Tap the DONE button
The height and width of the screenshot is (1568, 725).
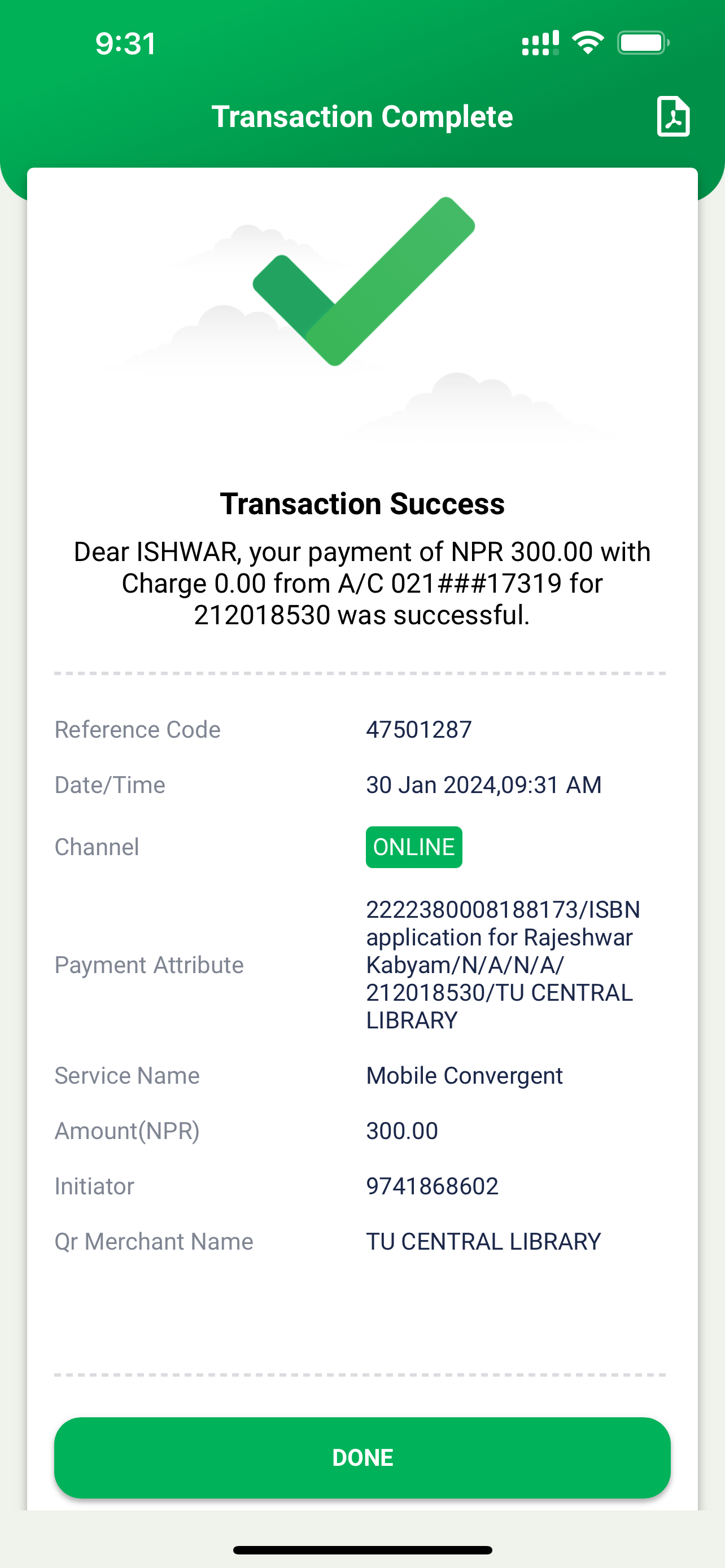(362, 1457)
